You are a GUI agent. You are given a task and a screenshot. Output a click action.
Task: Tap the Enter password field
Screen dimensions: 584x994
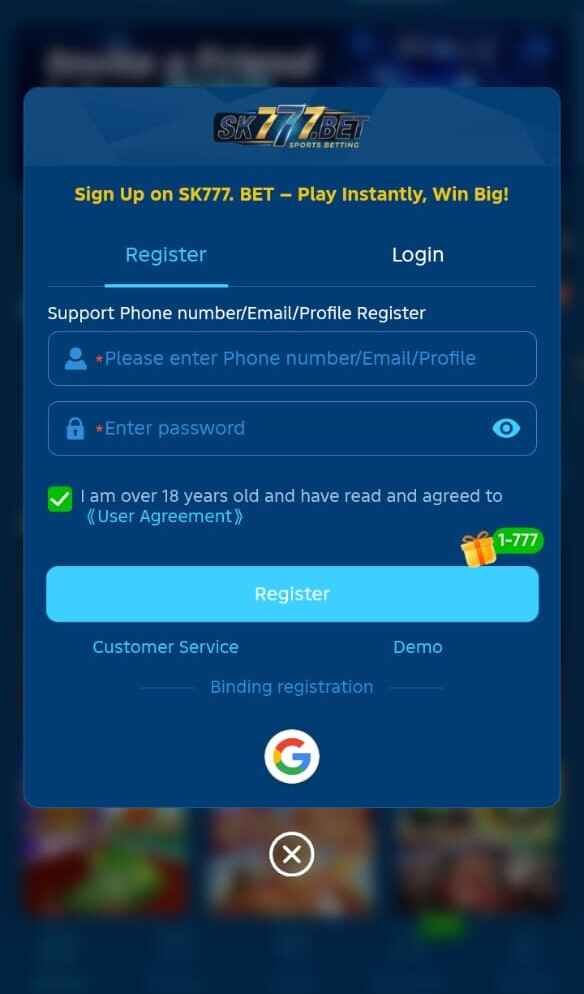[292, 429]
